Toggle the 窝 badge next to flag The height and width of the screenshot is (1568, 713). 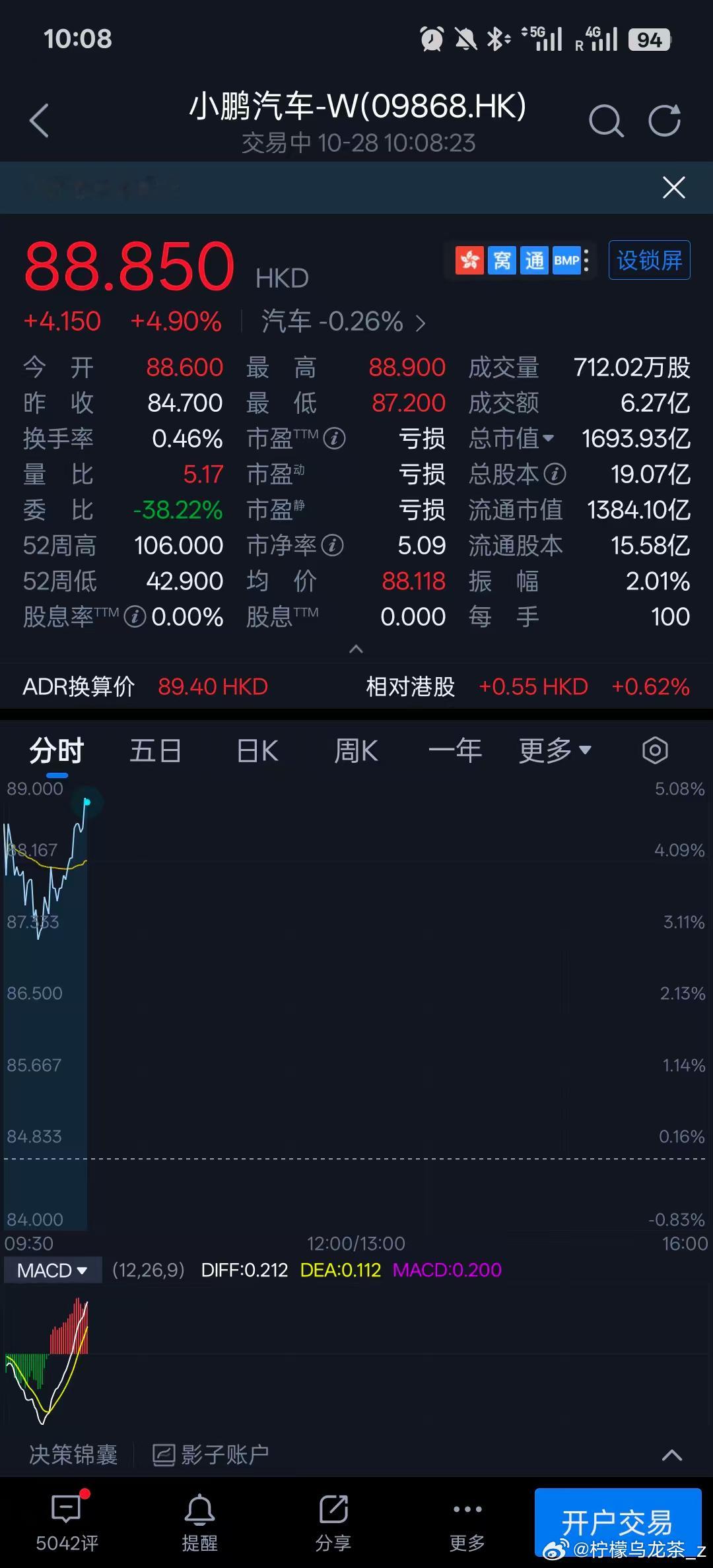(x=502, y=260)
